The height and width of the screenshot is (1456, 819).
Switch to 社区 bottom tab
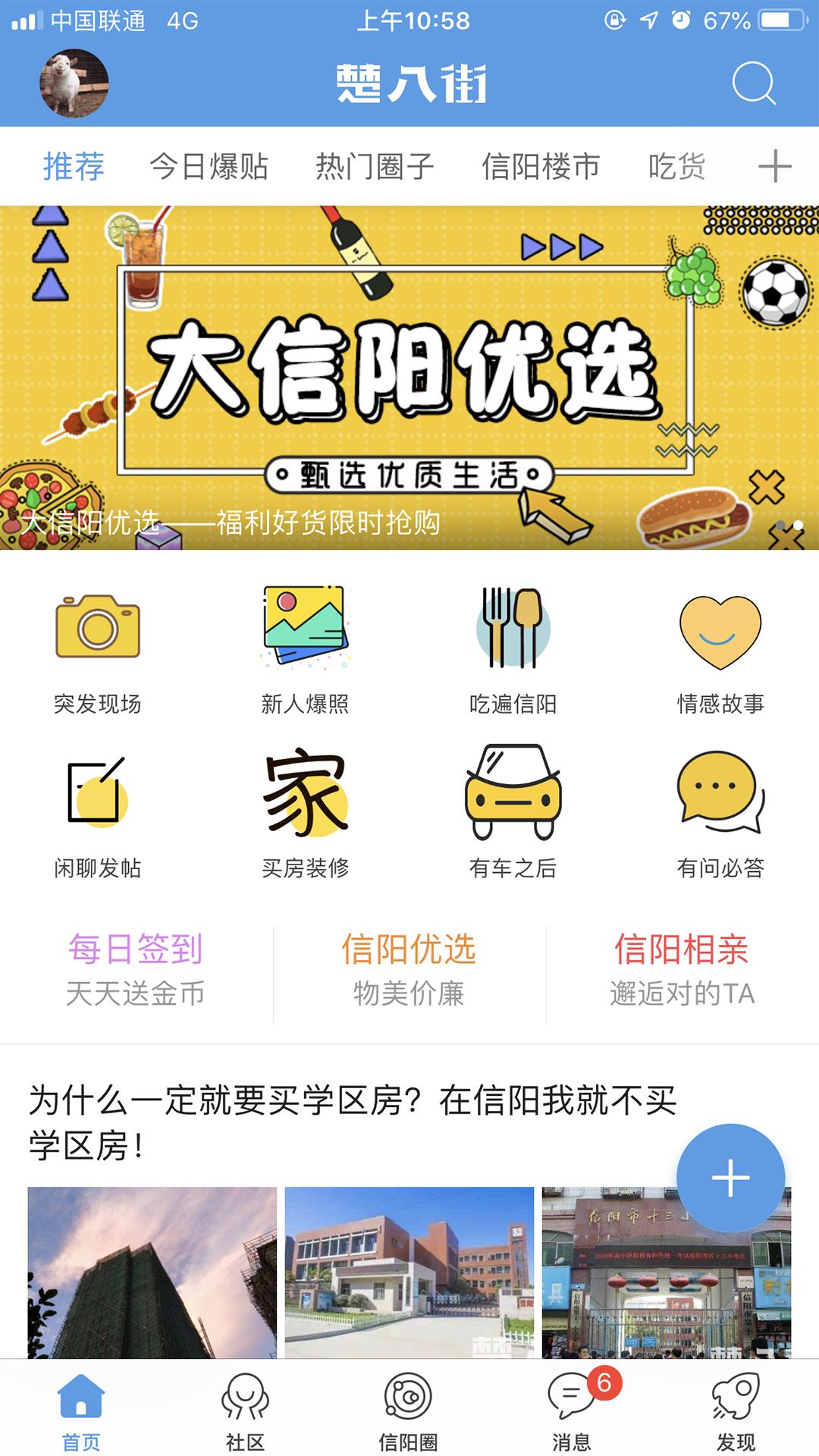(x=245, y=1410)
